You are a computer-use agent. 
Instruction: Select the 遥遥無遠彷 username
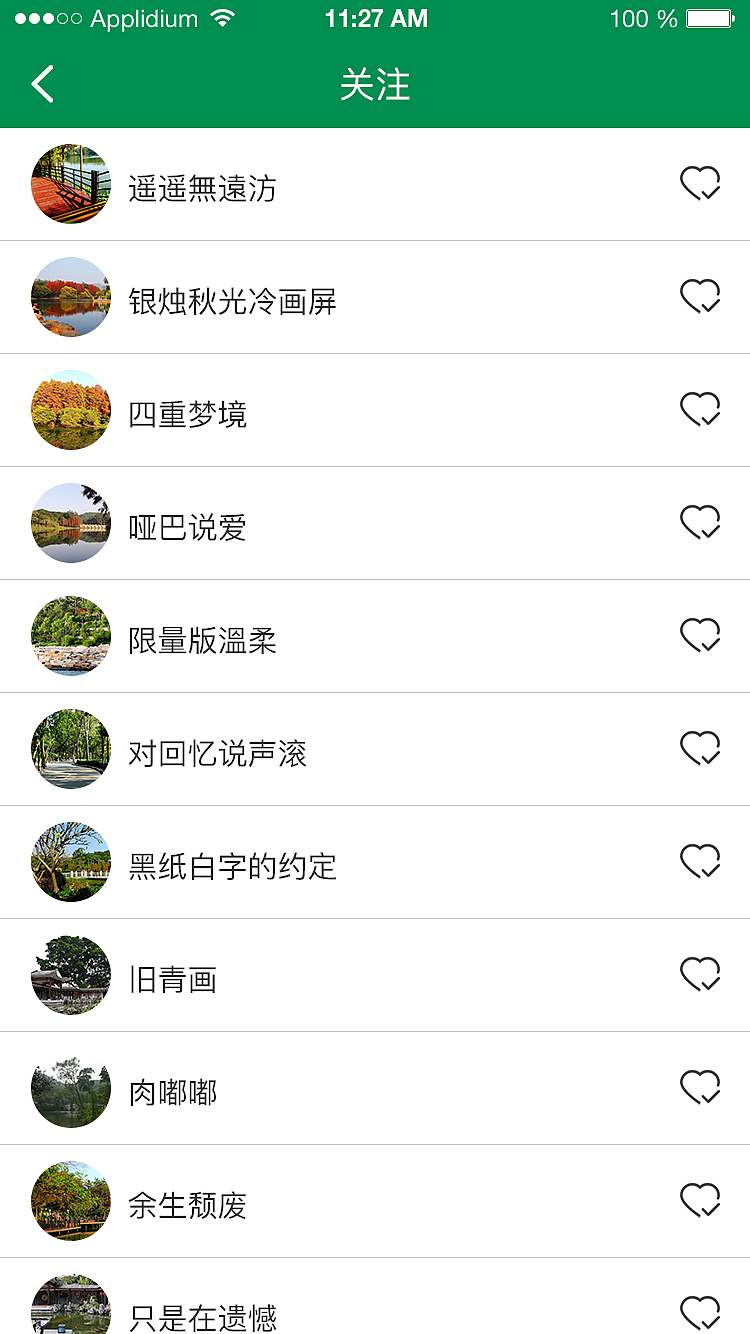(203, 183)
